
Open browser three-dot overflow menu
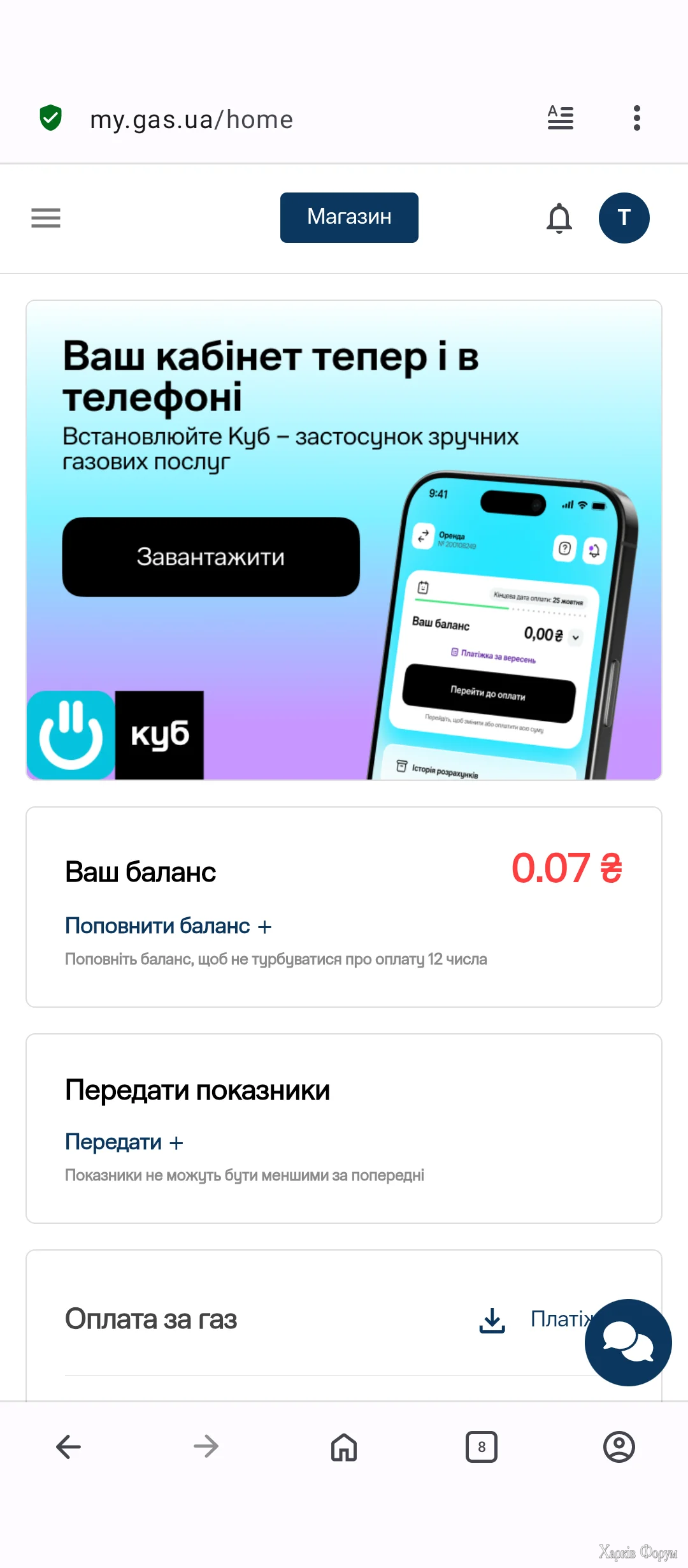(636, 118)
